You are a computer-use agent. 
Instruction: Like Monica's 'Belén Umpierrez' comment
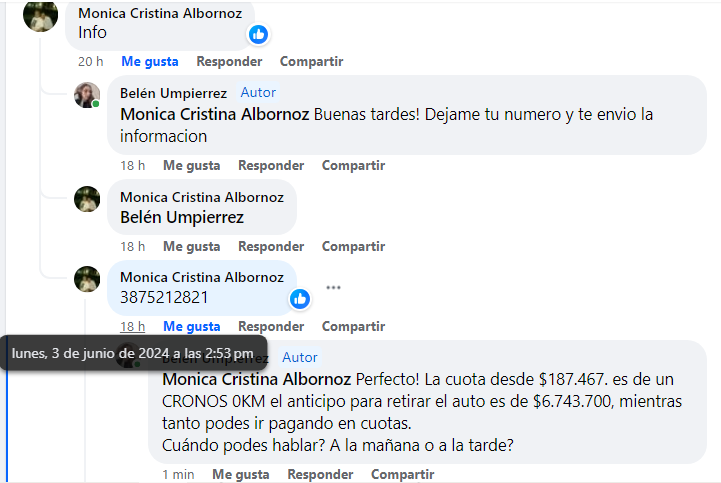(192, 246)
